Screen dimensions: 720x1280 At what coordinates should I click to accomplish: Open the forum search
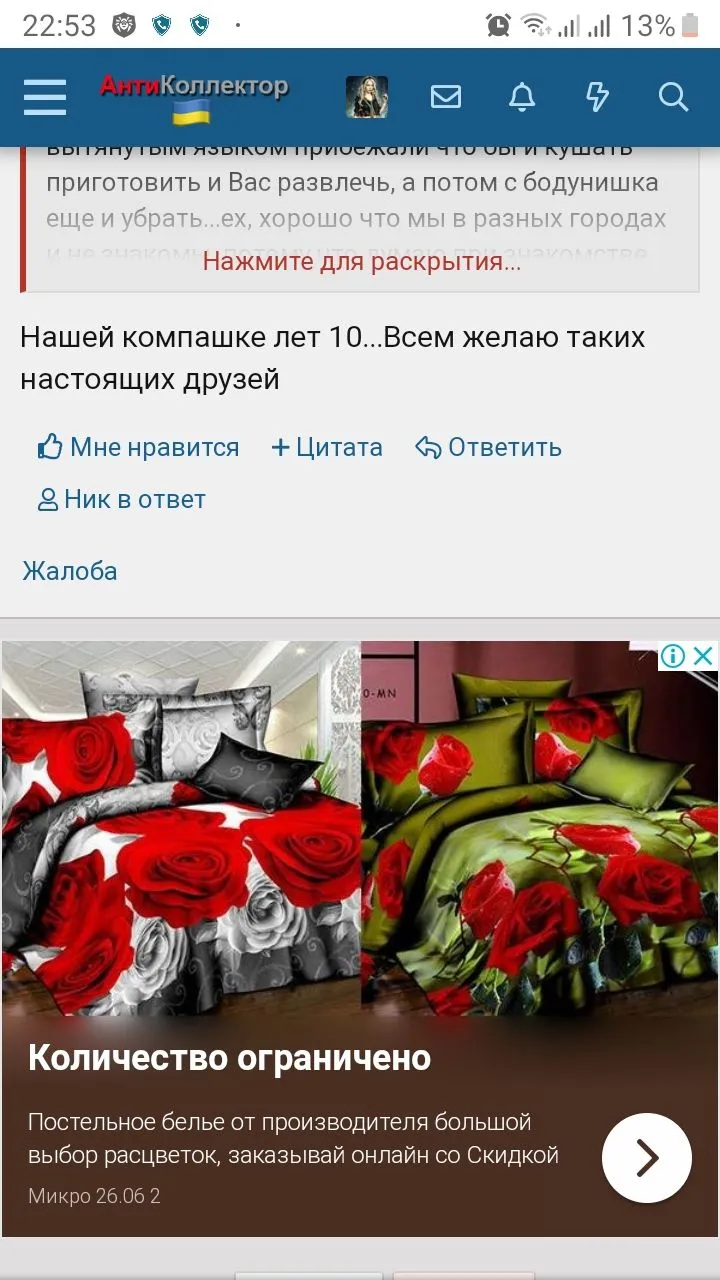tap(673, 97)
